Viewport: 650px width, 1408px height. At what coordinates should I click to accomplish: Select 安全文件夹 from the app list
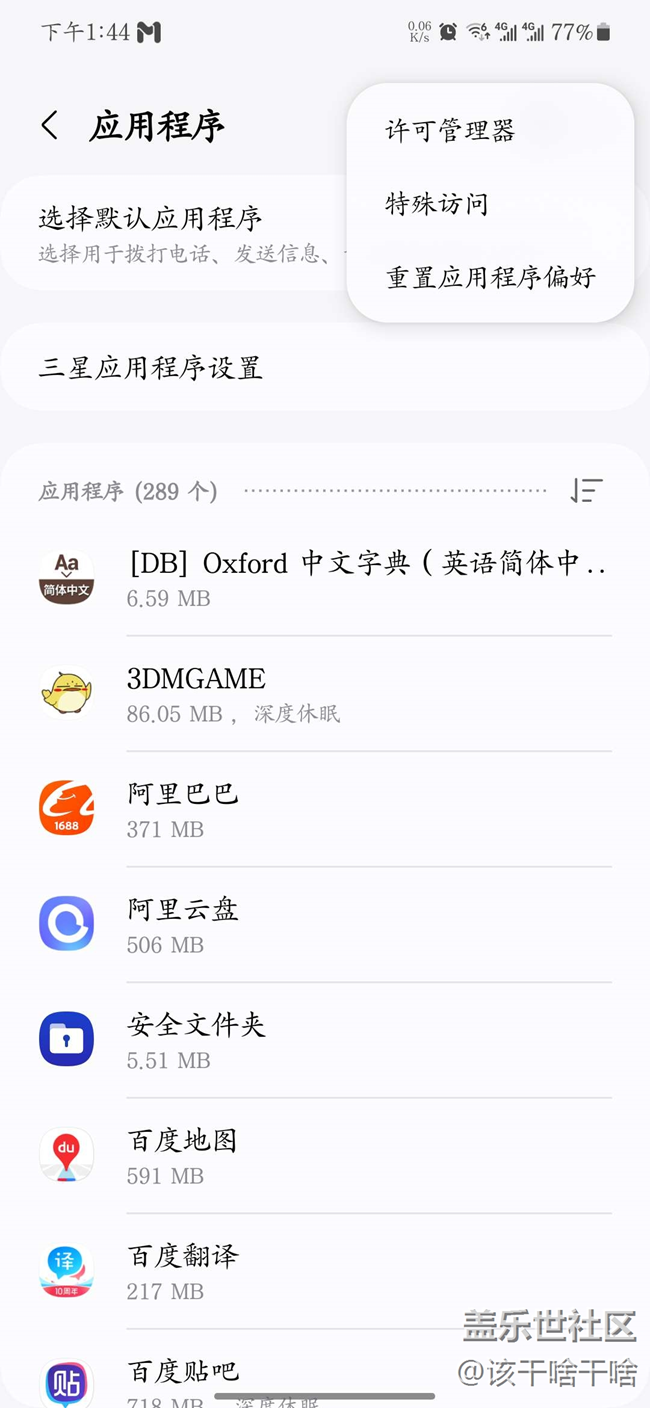(325, 1040)
